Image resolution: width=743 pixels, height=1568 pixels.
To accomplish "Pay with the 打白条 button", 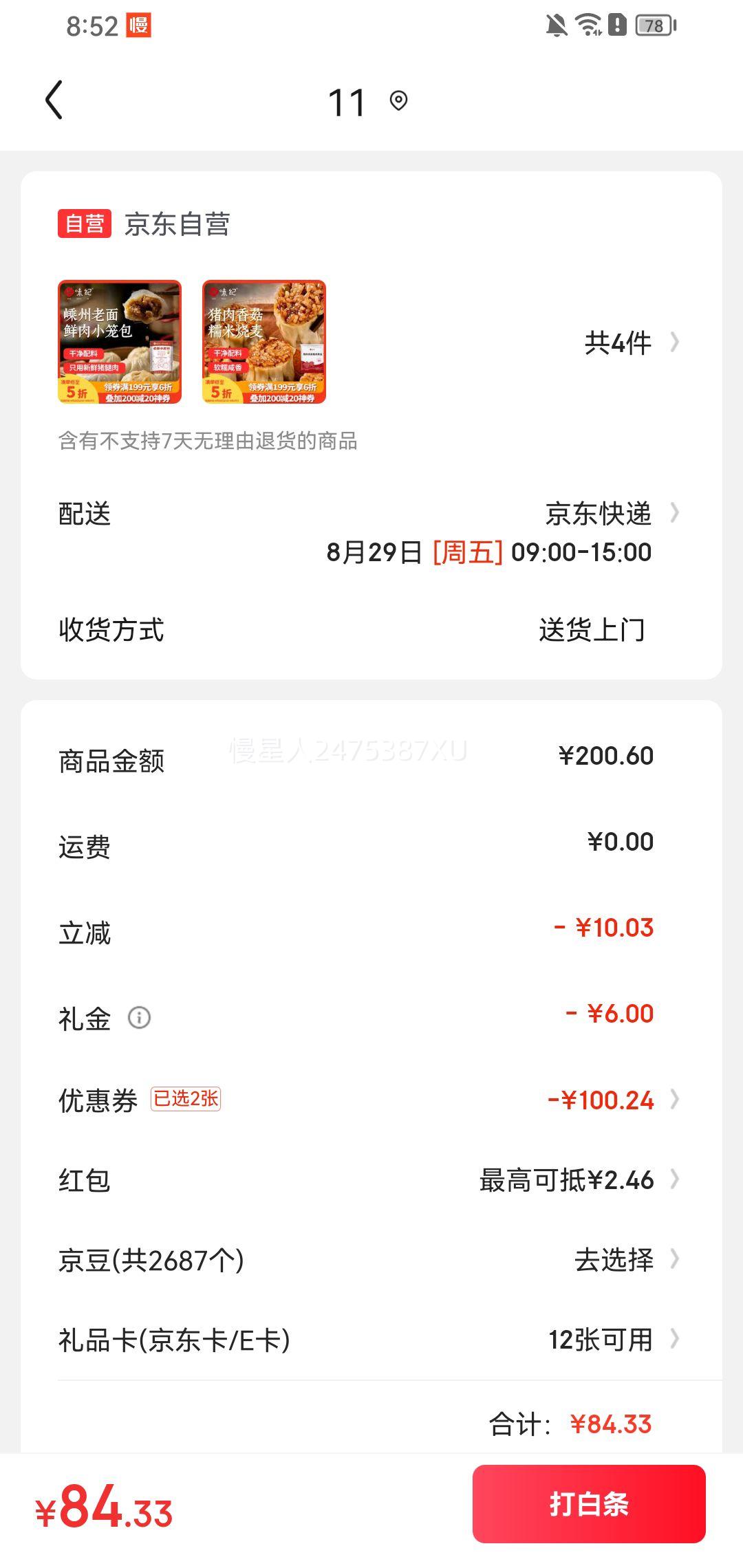I will [x=589, y=1504].
